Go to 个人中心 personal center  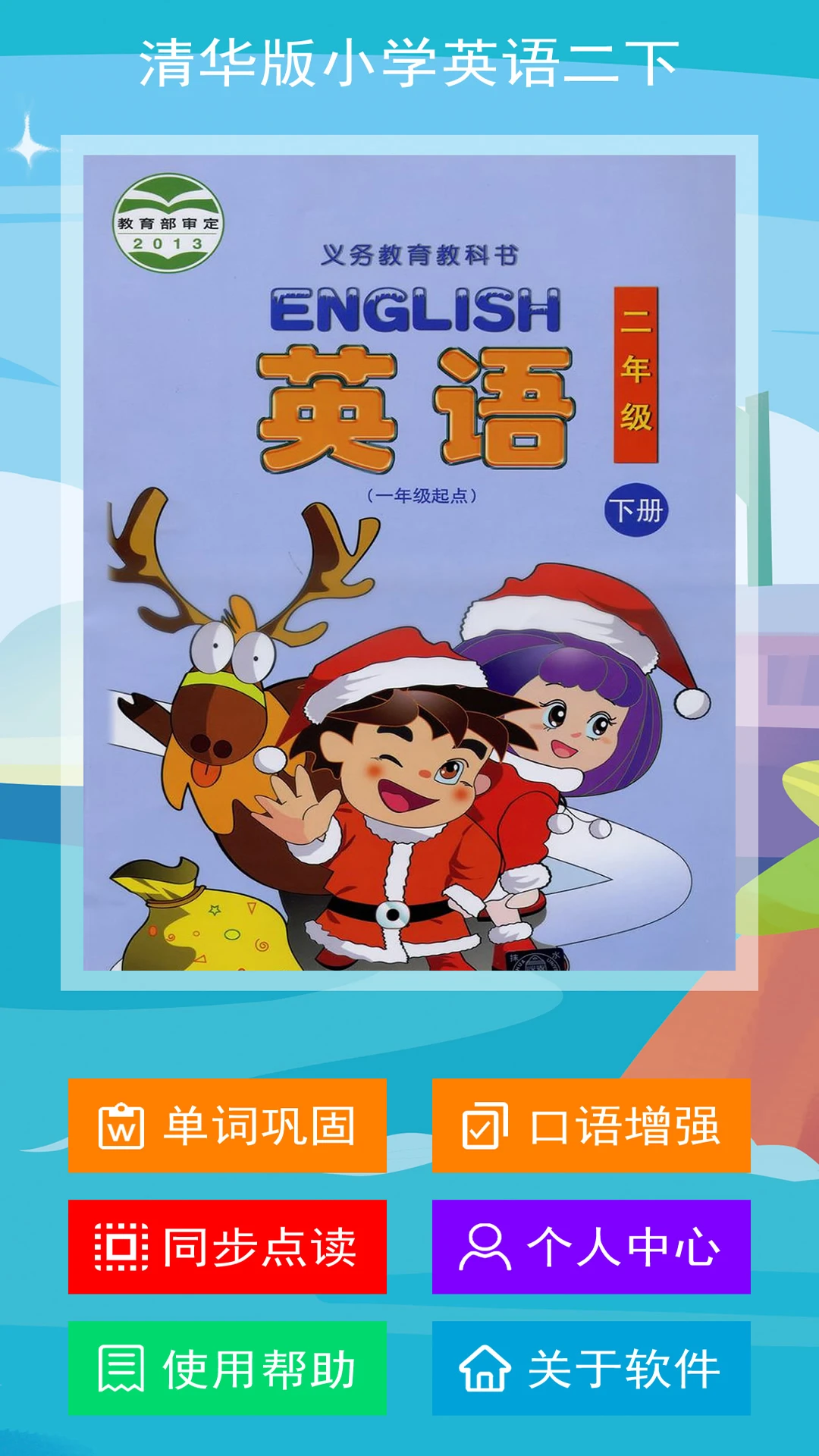[x=591, y=1247]
